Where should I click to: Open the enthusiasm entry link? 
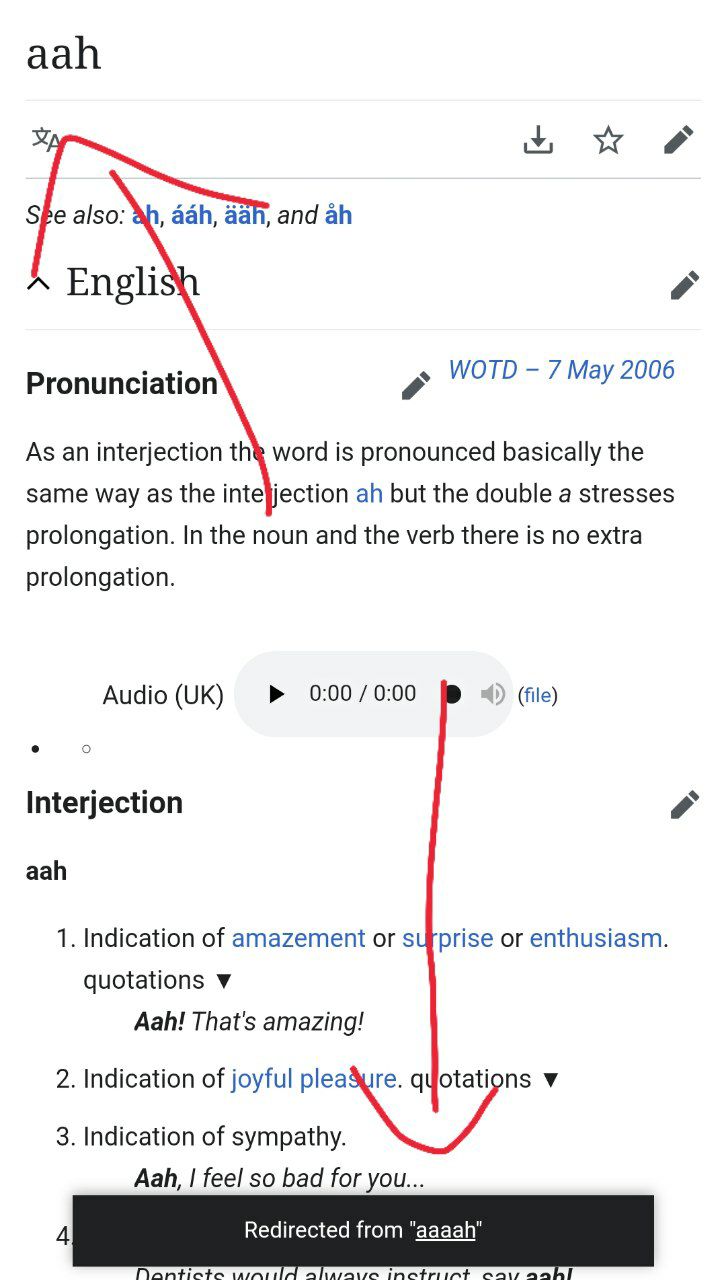pyautogui.click(x=596, y=938)
